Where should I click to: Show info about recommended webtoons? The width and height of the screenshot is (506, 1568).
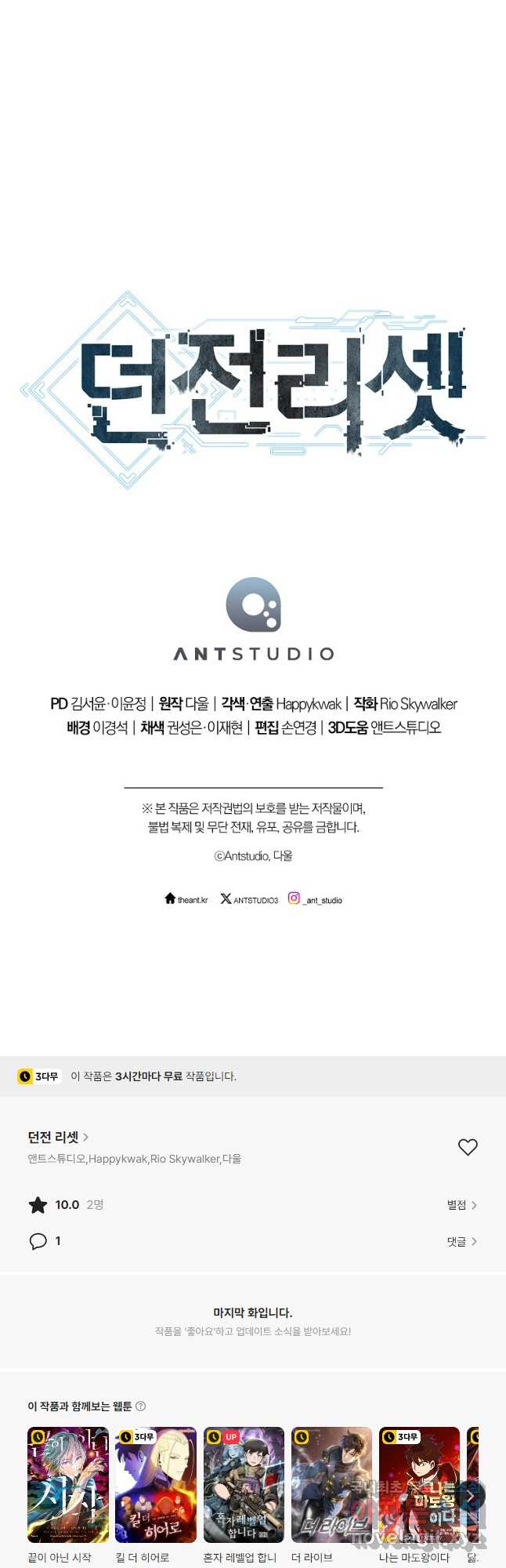[141, 1406]
